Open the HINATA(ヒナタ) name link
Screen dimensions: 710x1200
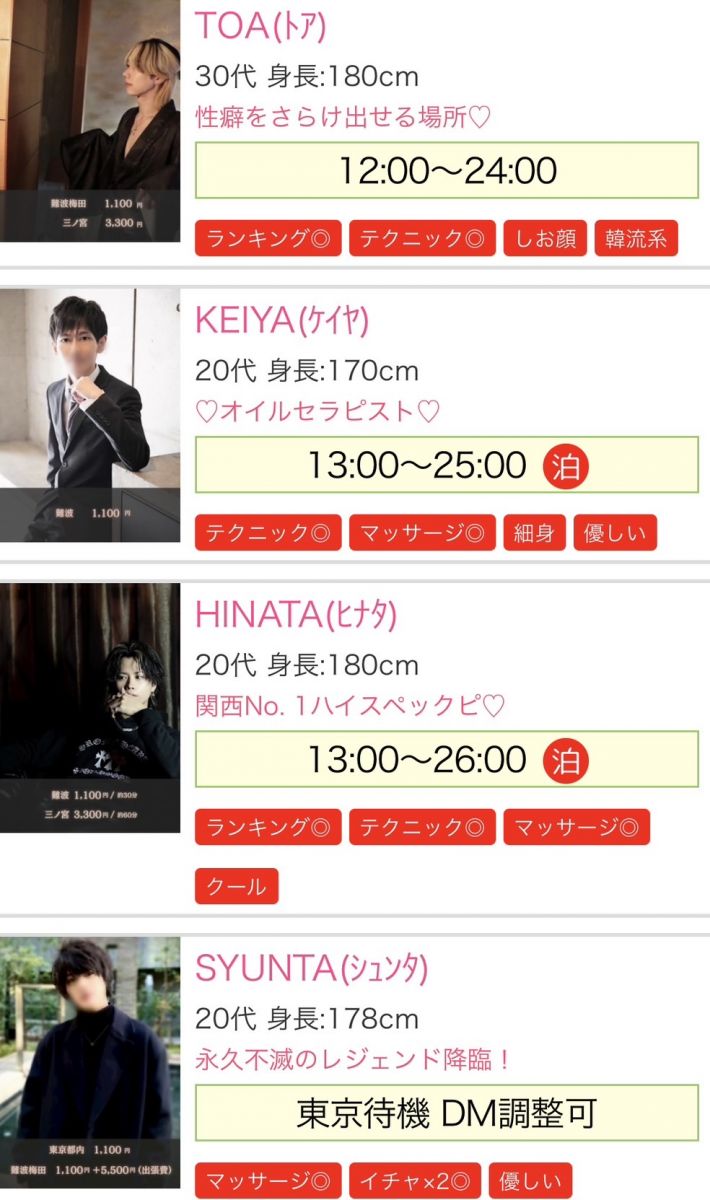(296, 615)
